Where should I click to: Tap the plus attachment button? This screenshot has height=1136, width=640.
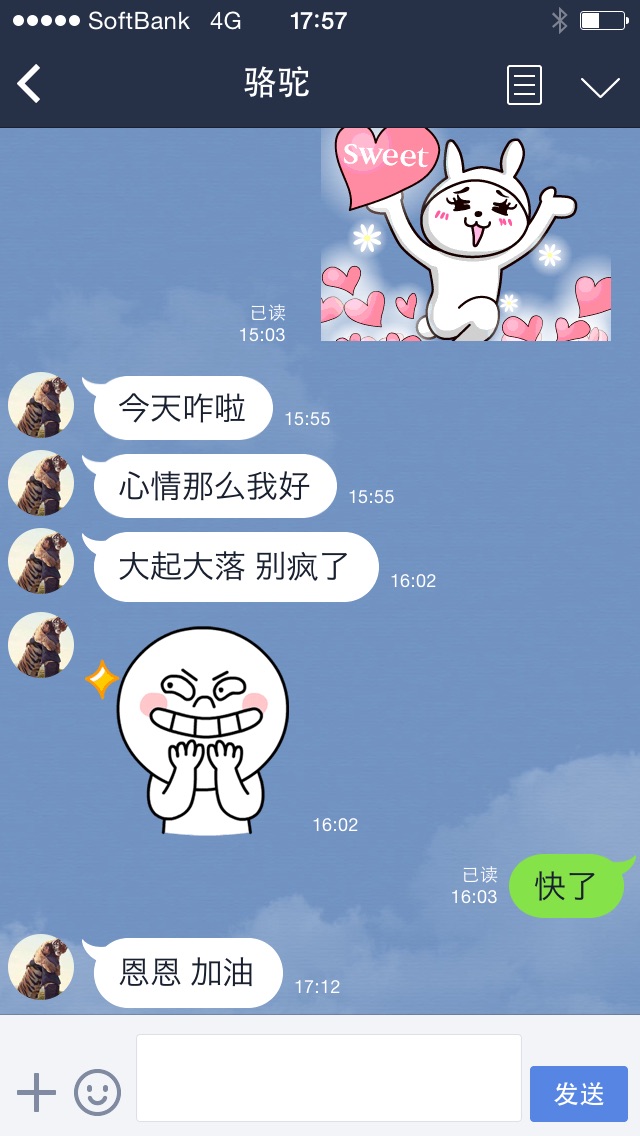pyautogui.click(x=36, y=1092)
